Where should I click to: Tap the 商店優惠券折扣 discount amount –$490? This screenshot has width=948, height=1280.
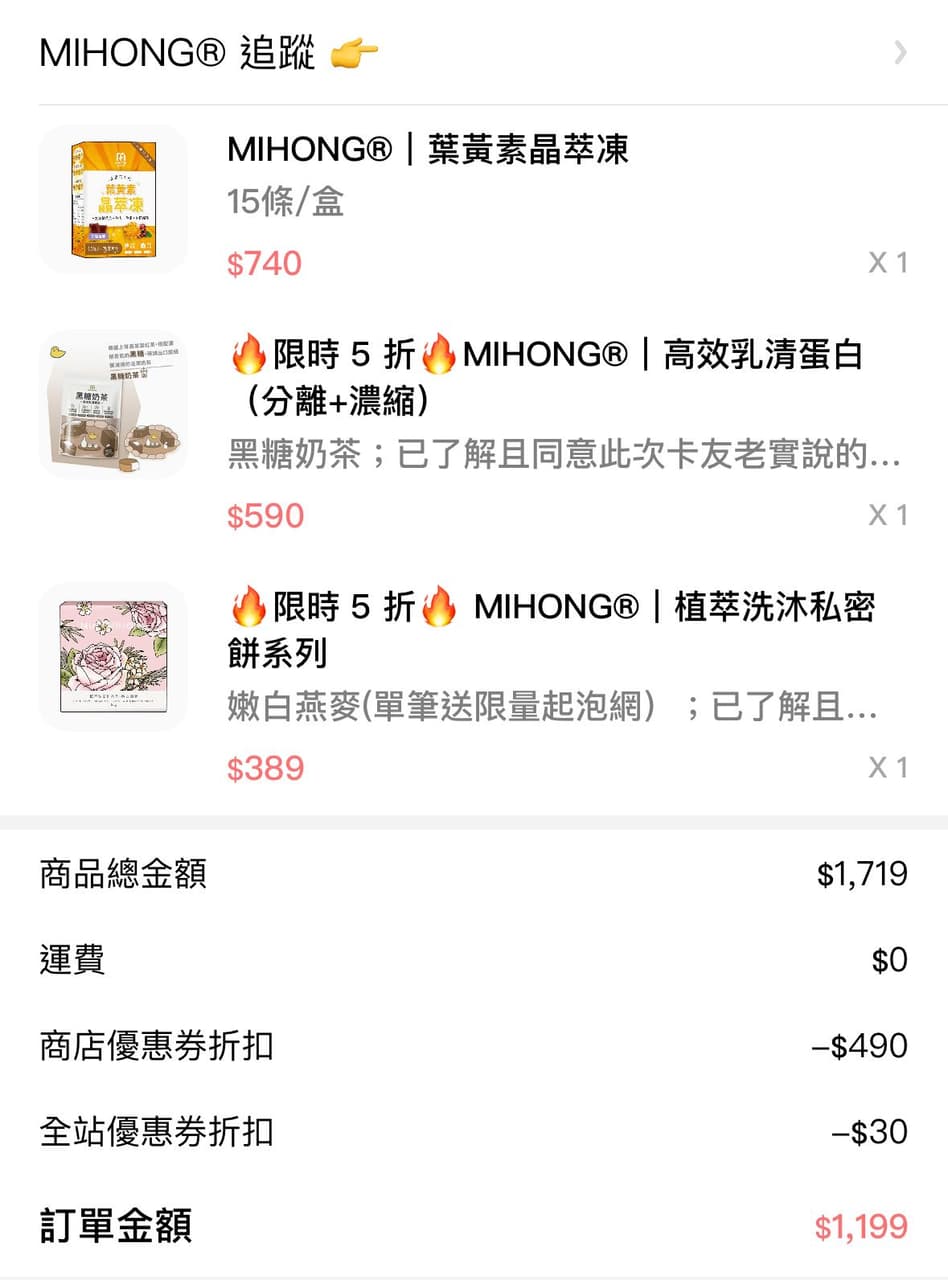(860, 1045)
